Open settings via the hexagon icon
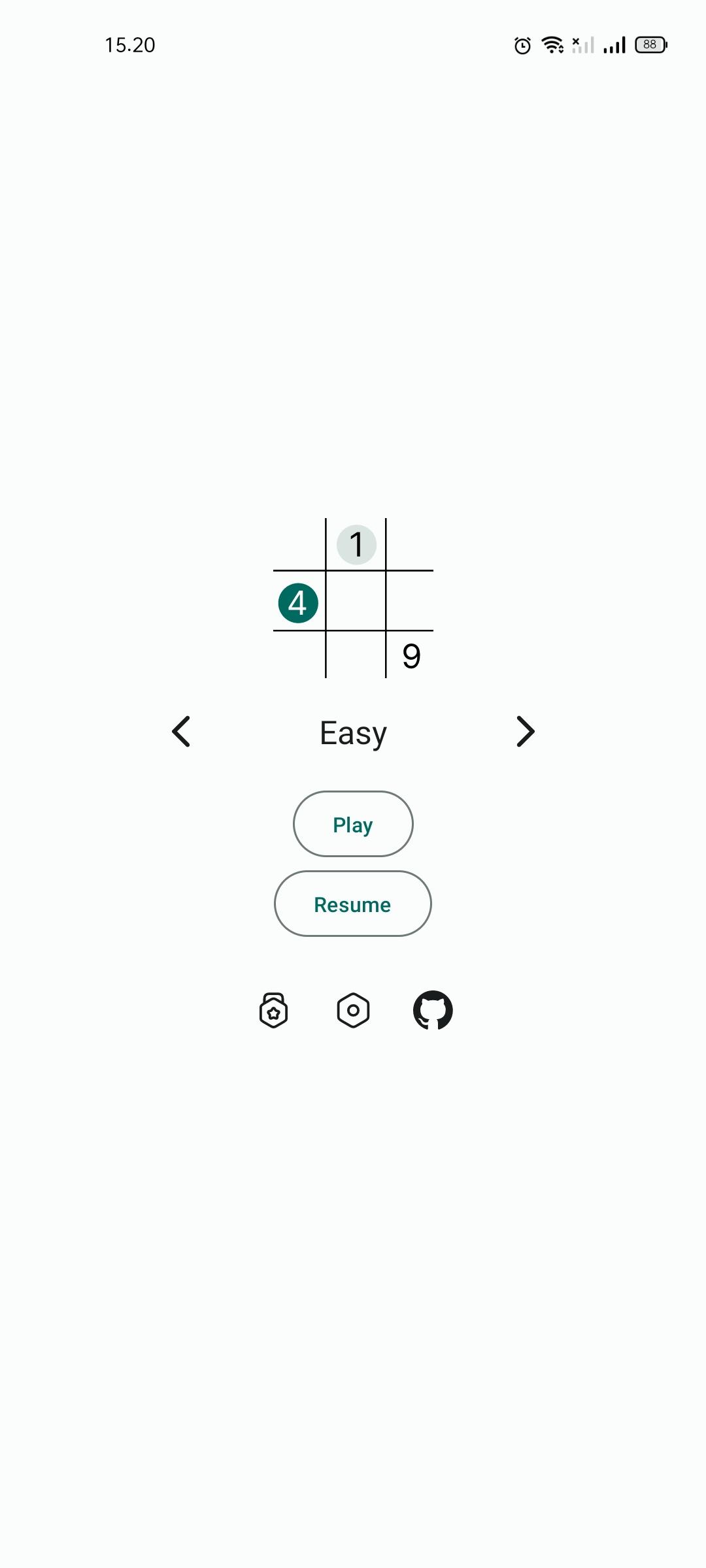This screenshot has width=706, height=1568. (x=353, y=1011)
